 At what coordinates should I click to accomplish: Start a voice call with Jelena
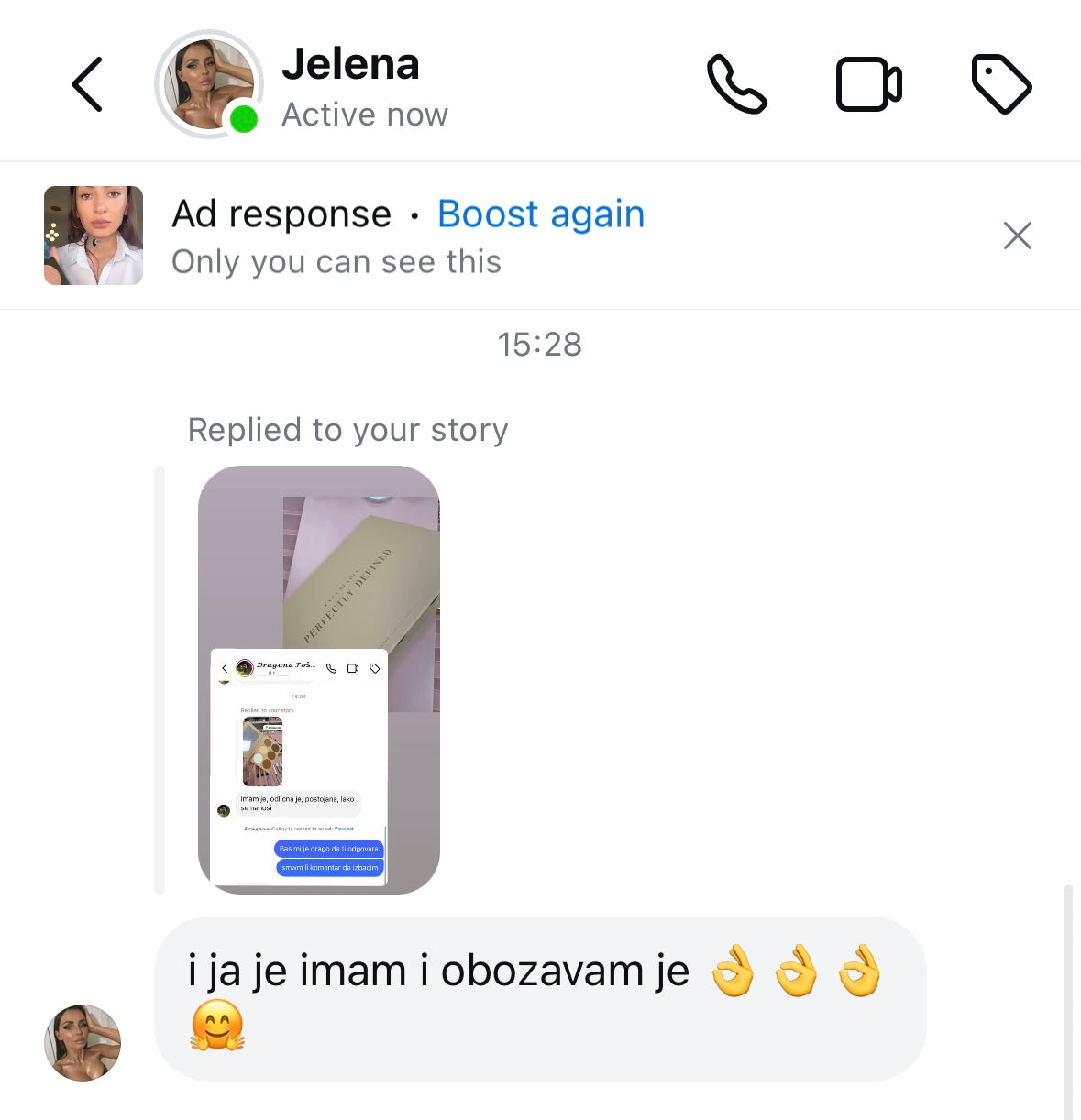(x=736, y=84)
